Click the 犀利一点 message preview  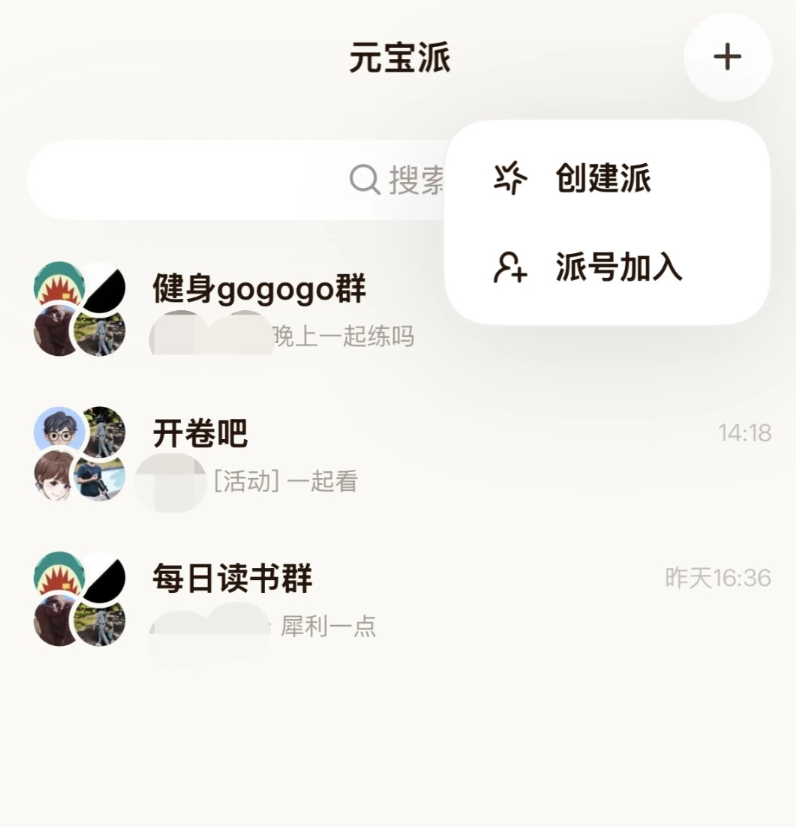click(330, 627)
